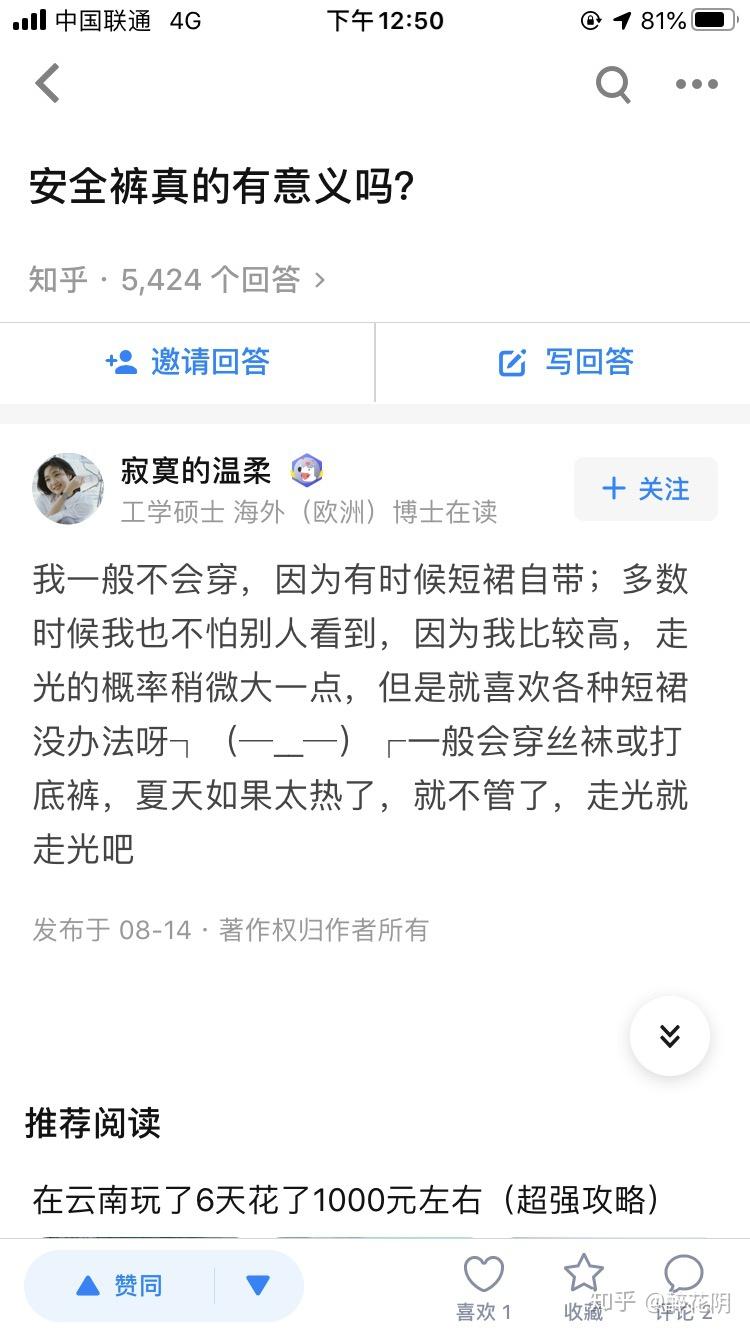Downvote the answer with the down arrow

click(258, 1286)
